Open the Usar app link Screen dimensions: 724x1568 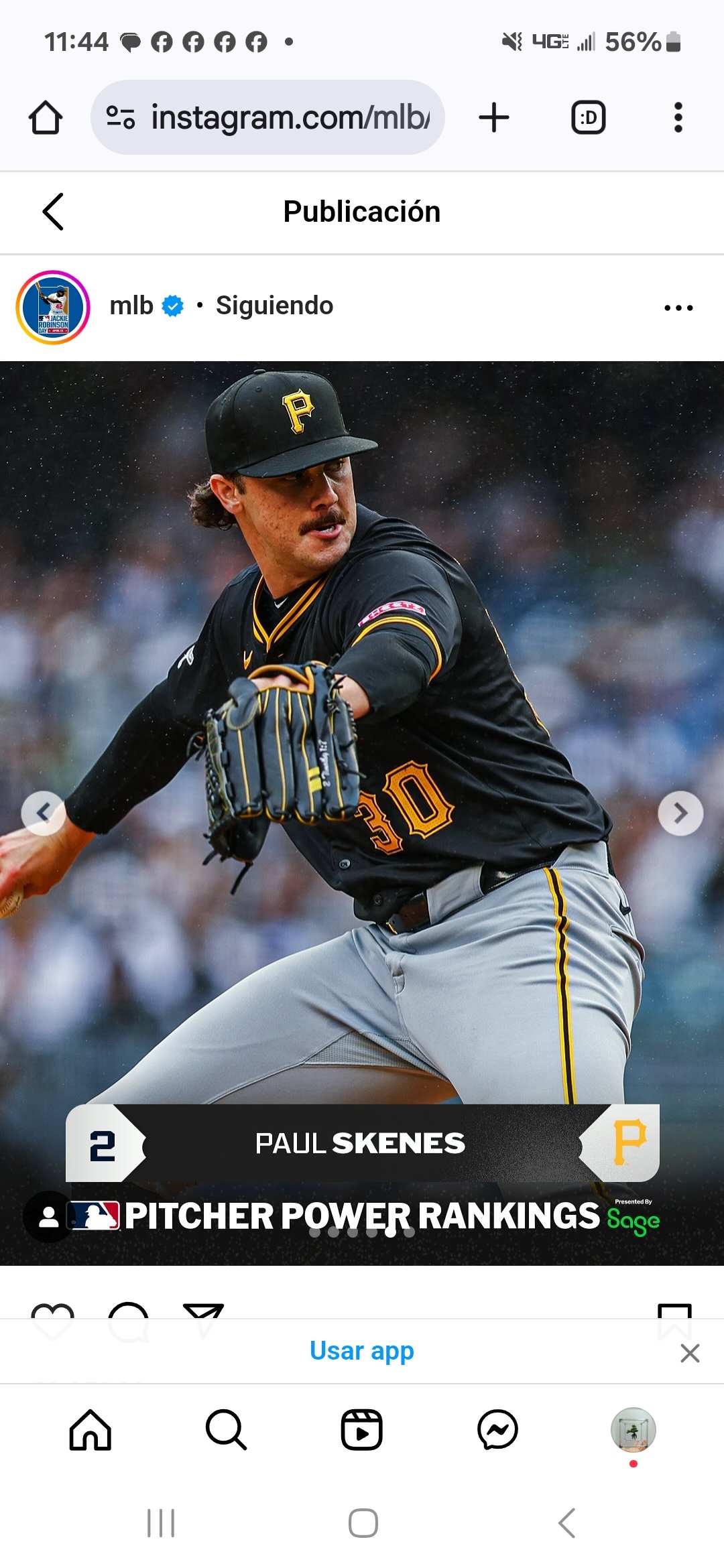(x=362, y=1351)
